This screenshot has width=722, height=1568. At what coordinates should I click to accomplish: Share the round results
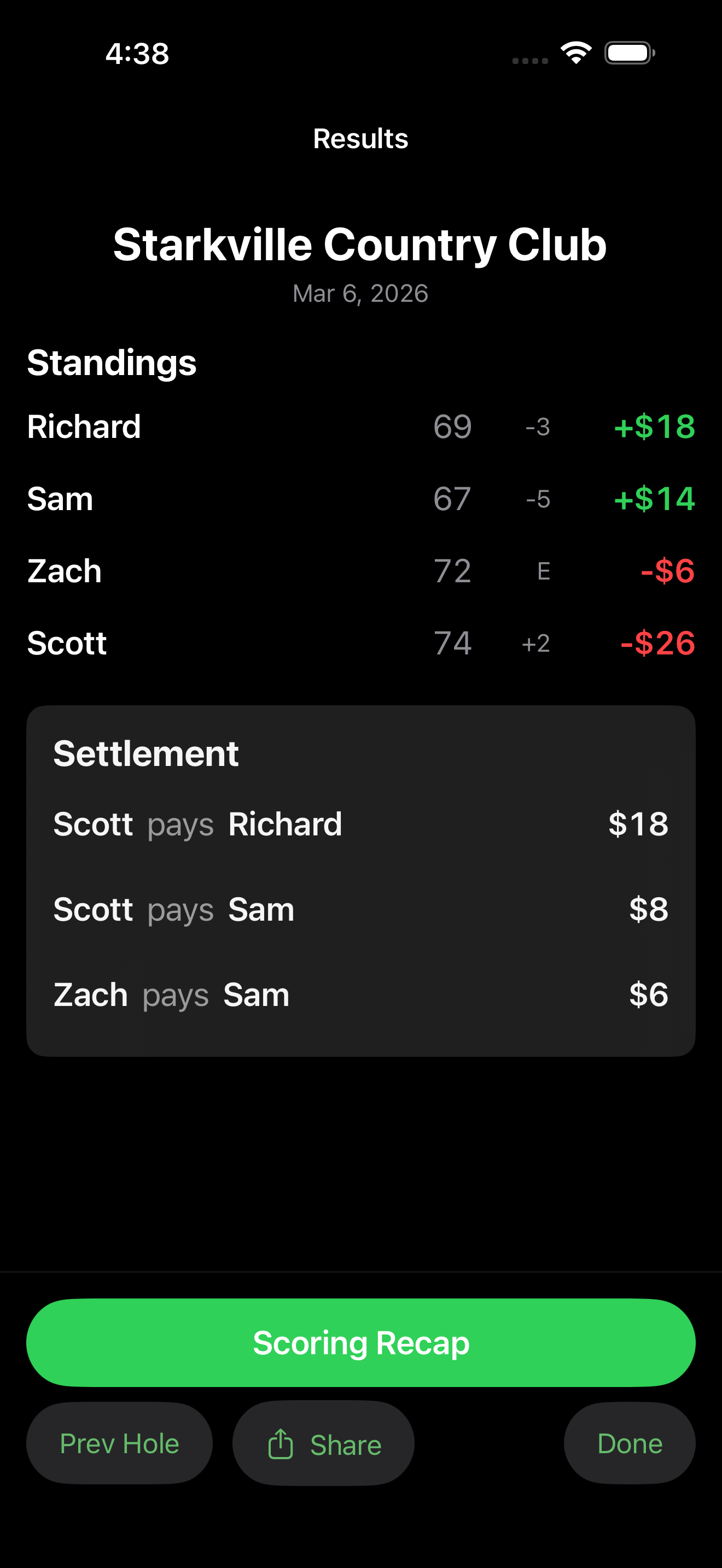click(324, 1444)
